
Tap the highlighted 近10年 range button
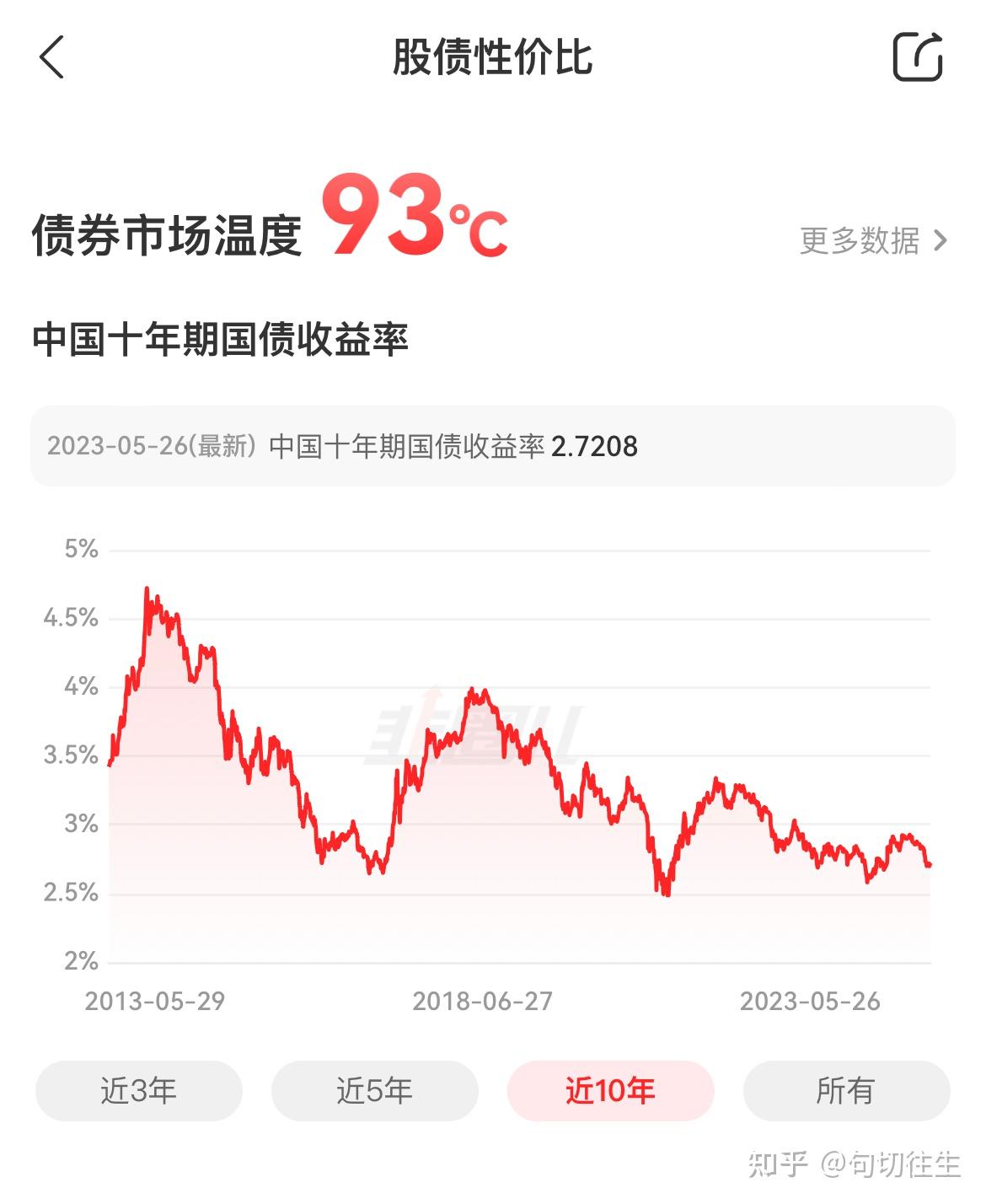[610, 1090]
